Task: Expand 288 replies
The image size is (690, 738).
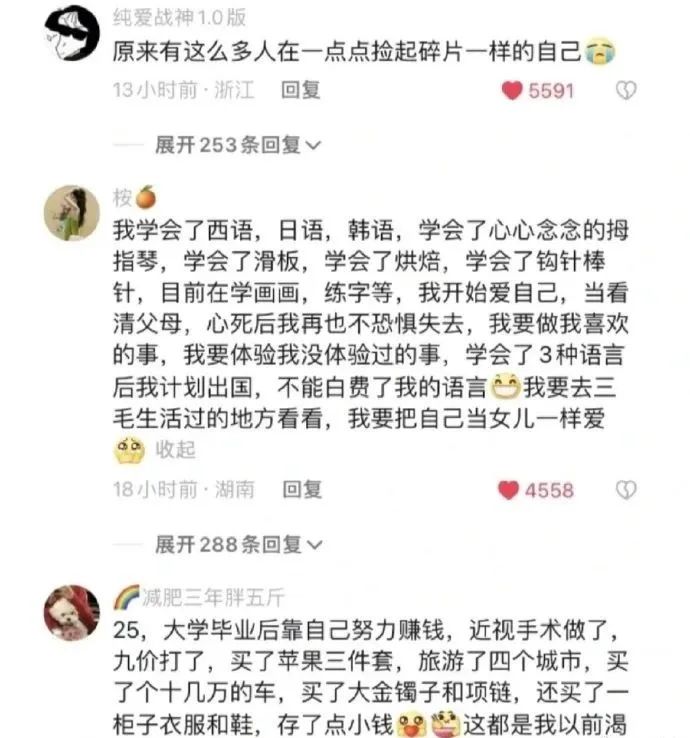Action: tap(238, 545)
